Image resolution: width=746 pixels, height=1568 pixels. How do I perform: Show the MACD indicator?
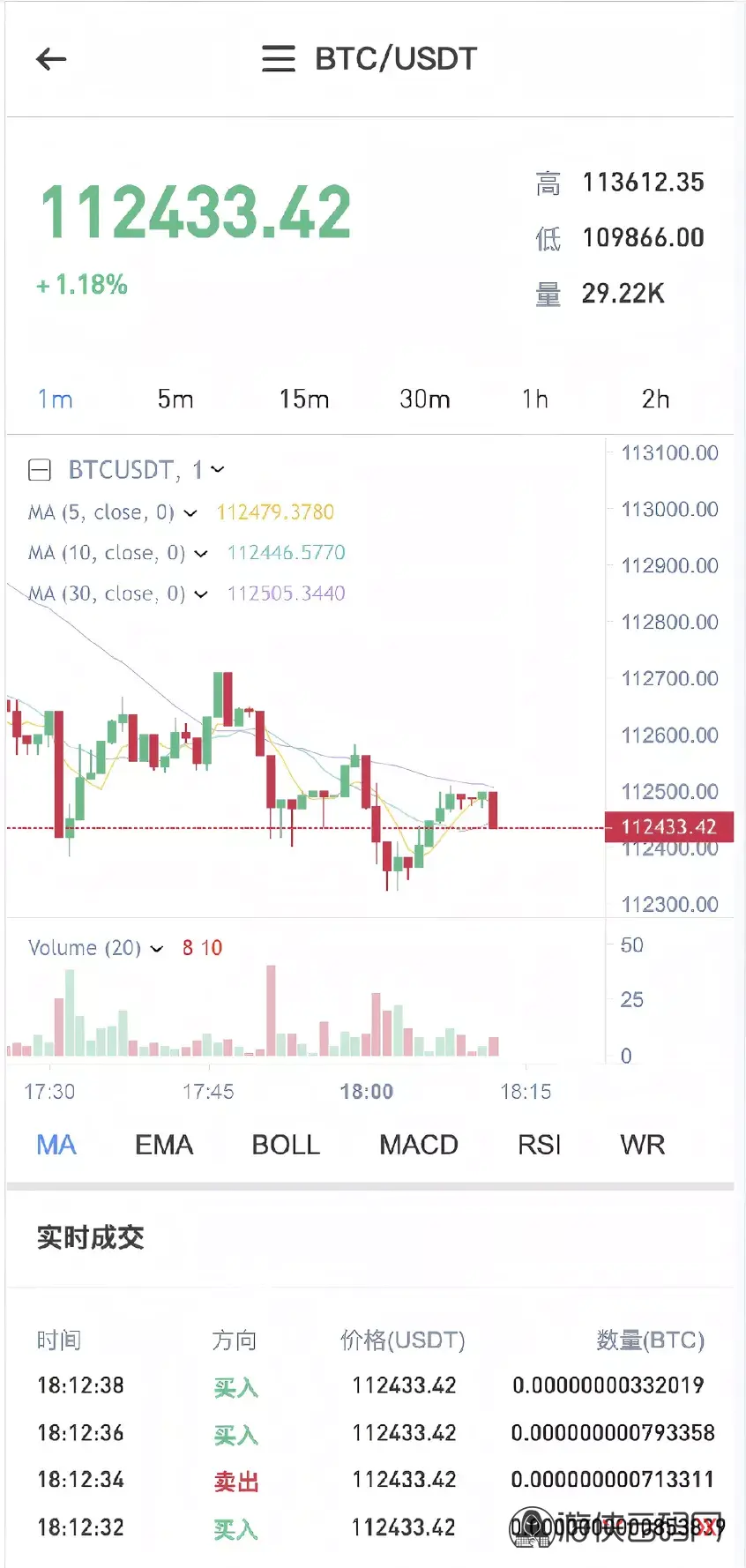418,1145
